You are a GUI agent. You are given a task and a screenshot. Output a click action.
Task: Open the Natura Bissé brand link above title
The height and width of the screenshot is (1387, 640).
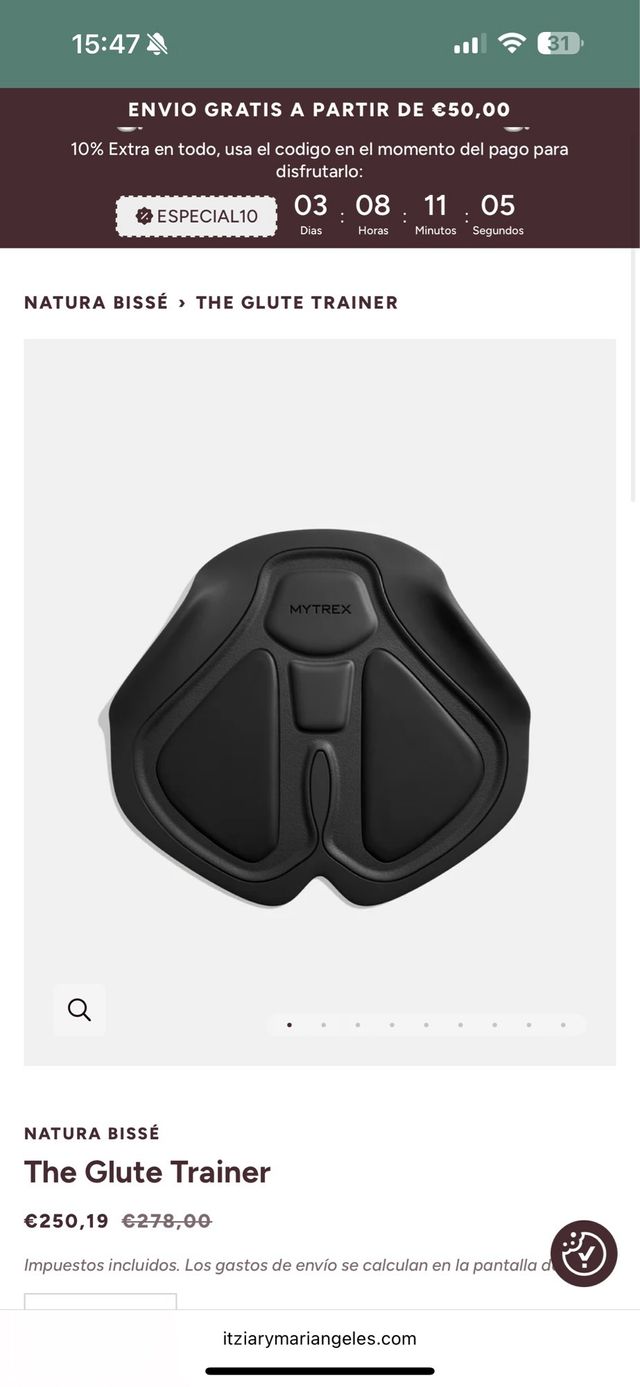(92, 1133)
